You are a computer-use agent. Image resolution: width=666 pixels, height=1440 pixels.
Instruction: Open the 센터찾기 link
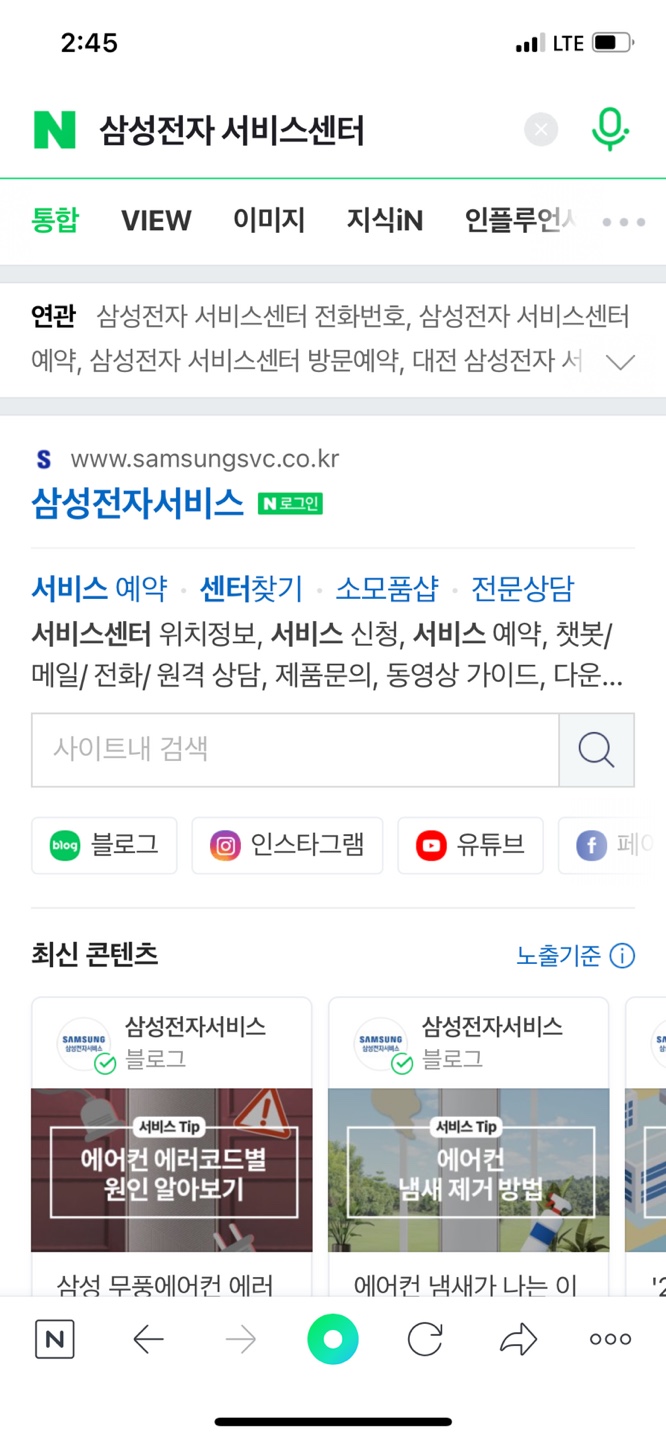pos(251,588)
